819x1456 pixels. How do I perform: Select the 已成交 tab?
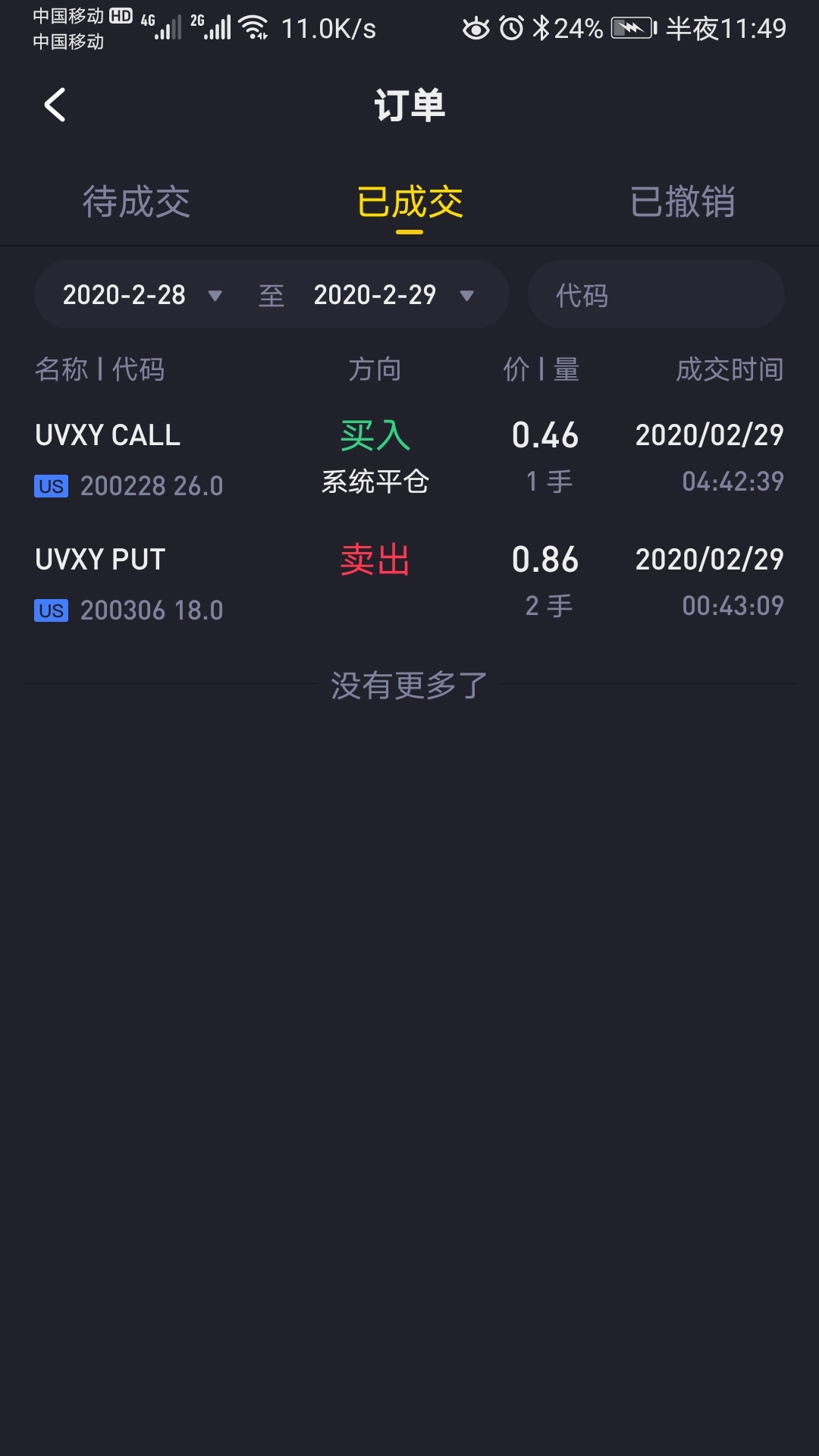(x=409, y=202)
